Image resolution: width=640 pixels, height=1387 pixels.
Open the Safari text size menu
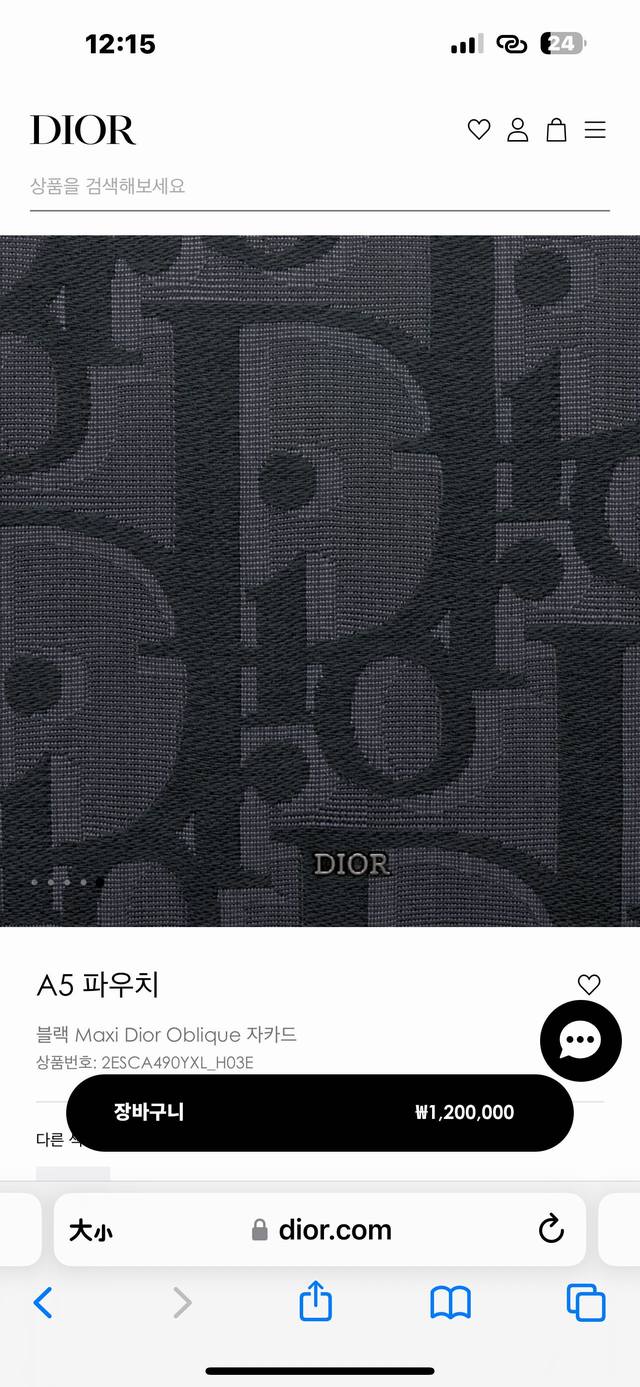(90, 1230)
